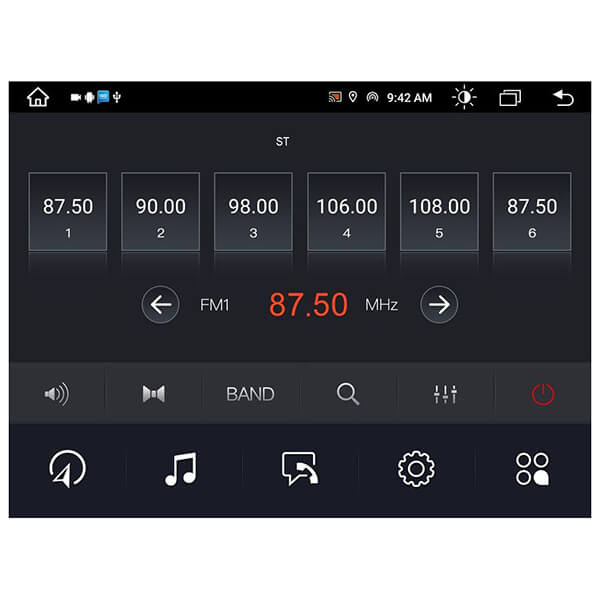Select preset 1 at 87.50
600x600 pixels.
68,212
